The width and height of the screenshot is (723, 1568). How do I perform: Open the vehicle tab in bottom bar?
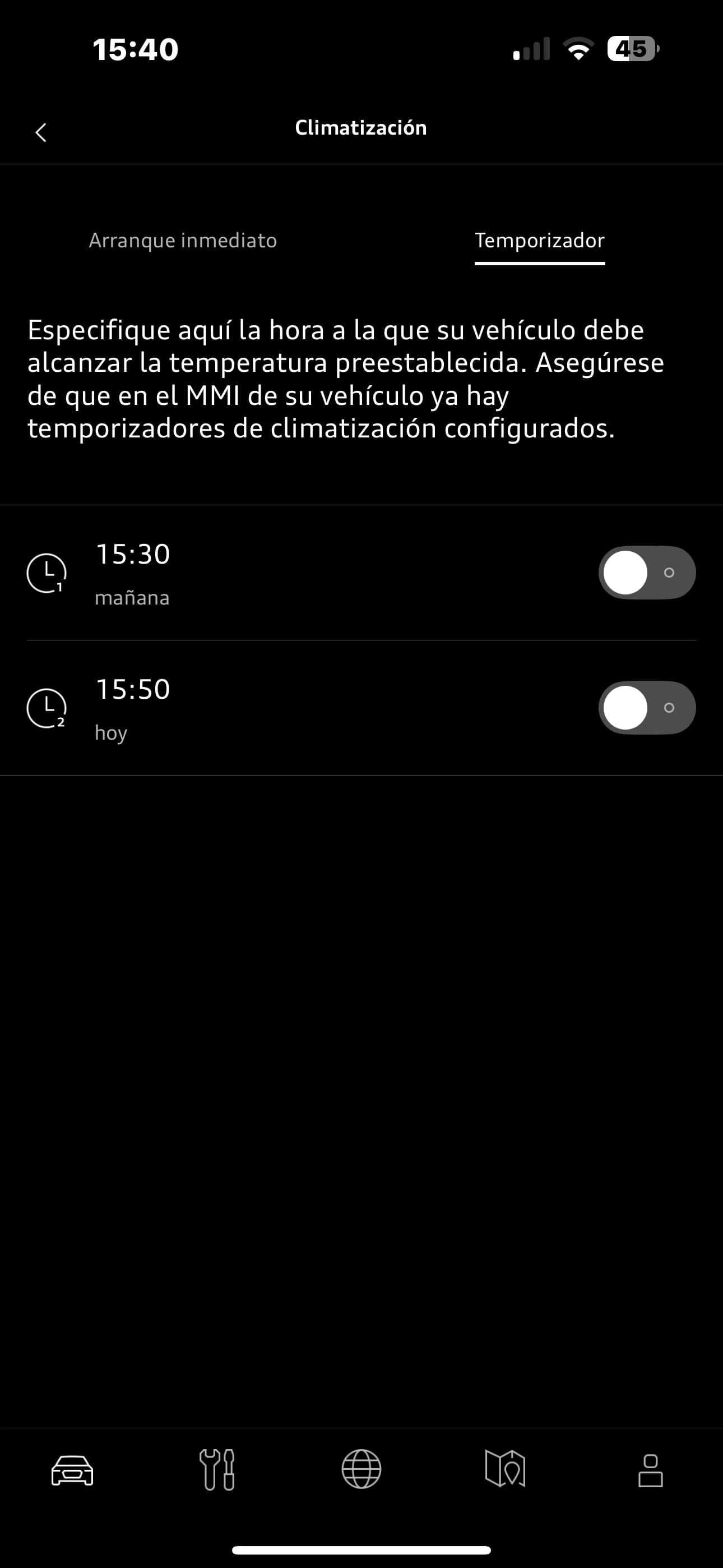coord(72,1470)
